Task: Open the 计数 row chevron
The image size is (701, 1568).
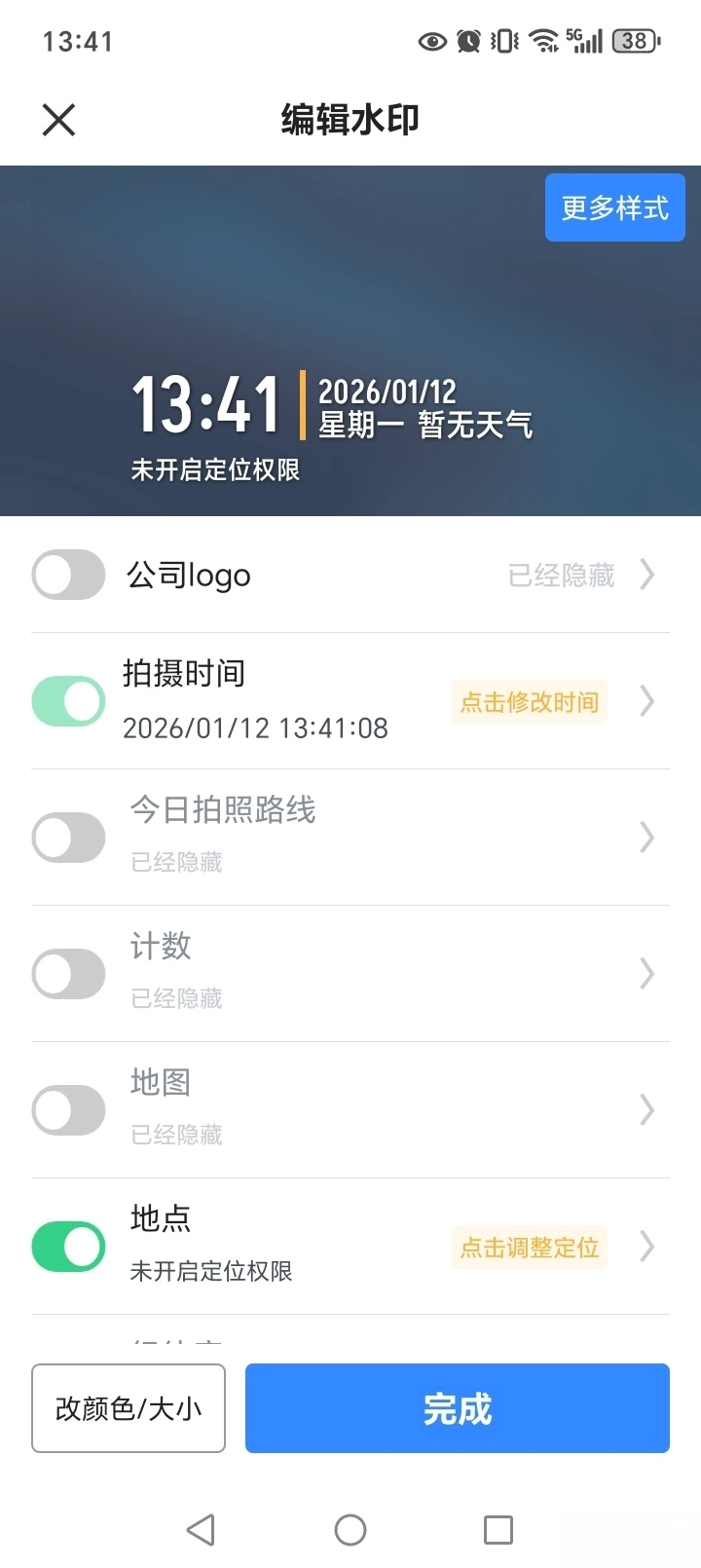Action: [646, 974]
